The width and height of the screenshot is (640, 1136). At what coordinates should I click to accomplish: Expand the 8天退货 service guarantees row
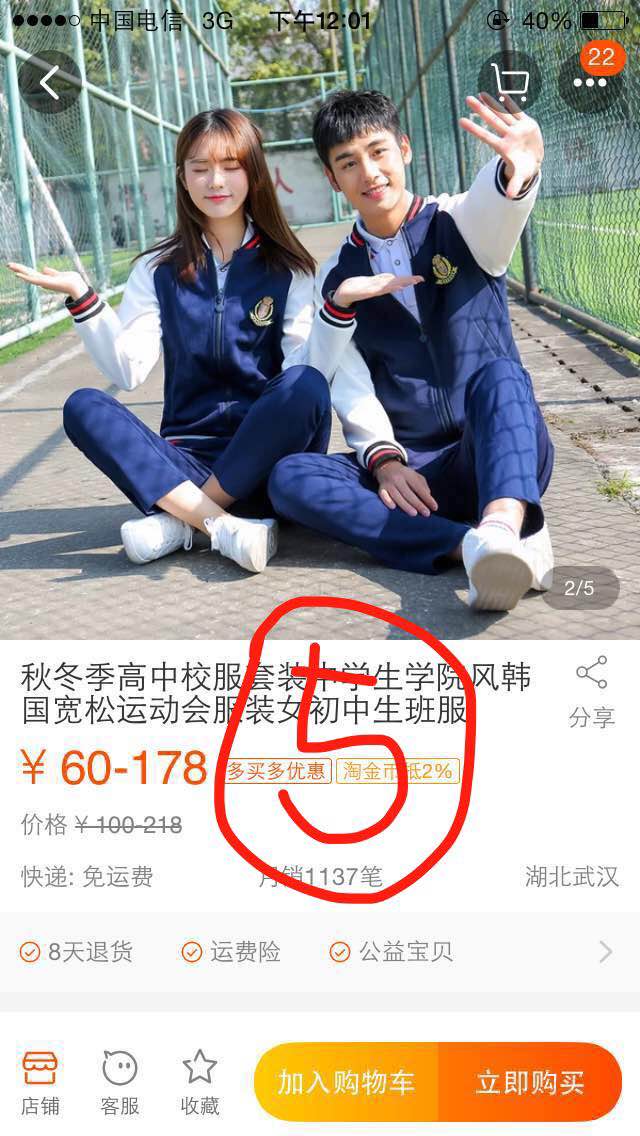320,952
